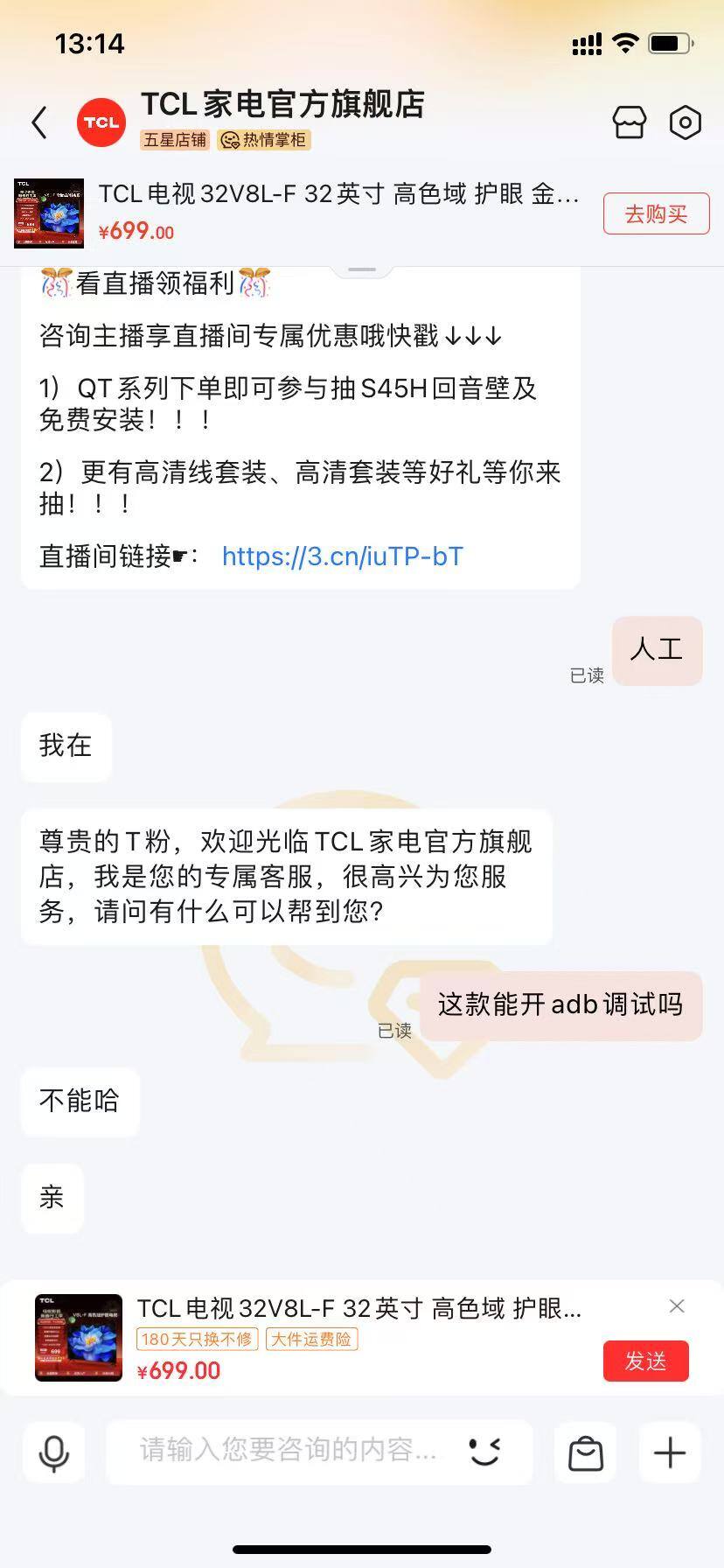This screenshot has width=724, height=1568.
Task: Send the product card via 发送 button
Action: (646, 1361)
